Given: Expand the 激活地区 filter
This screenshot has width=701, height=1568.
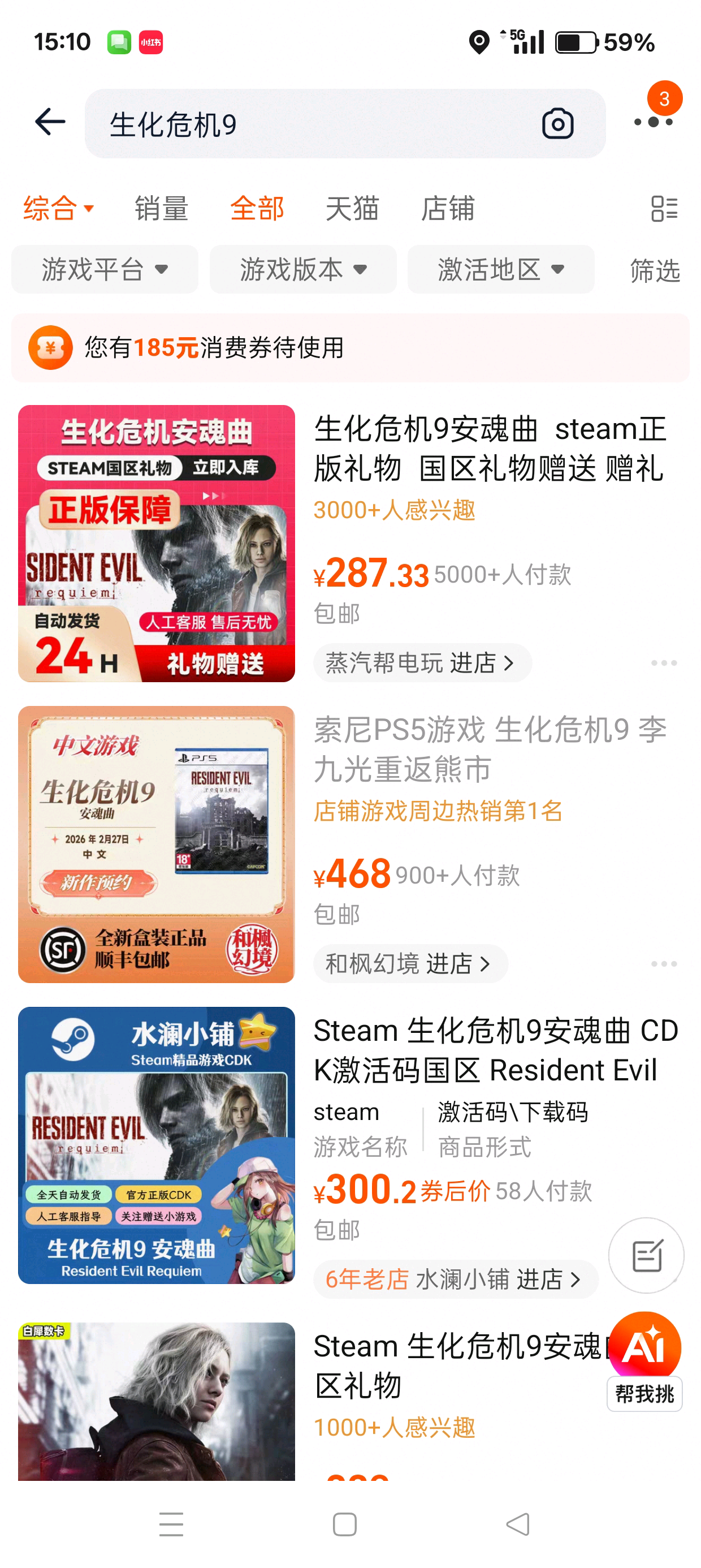Looking at the screenshot, I should coord(501,270).
